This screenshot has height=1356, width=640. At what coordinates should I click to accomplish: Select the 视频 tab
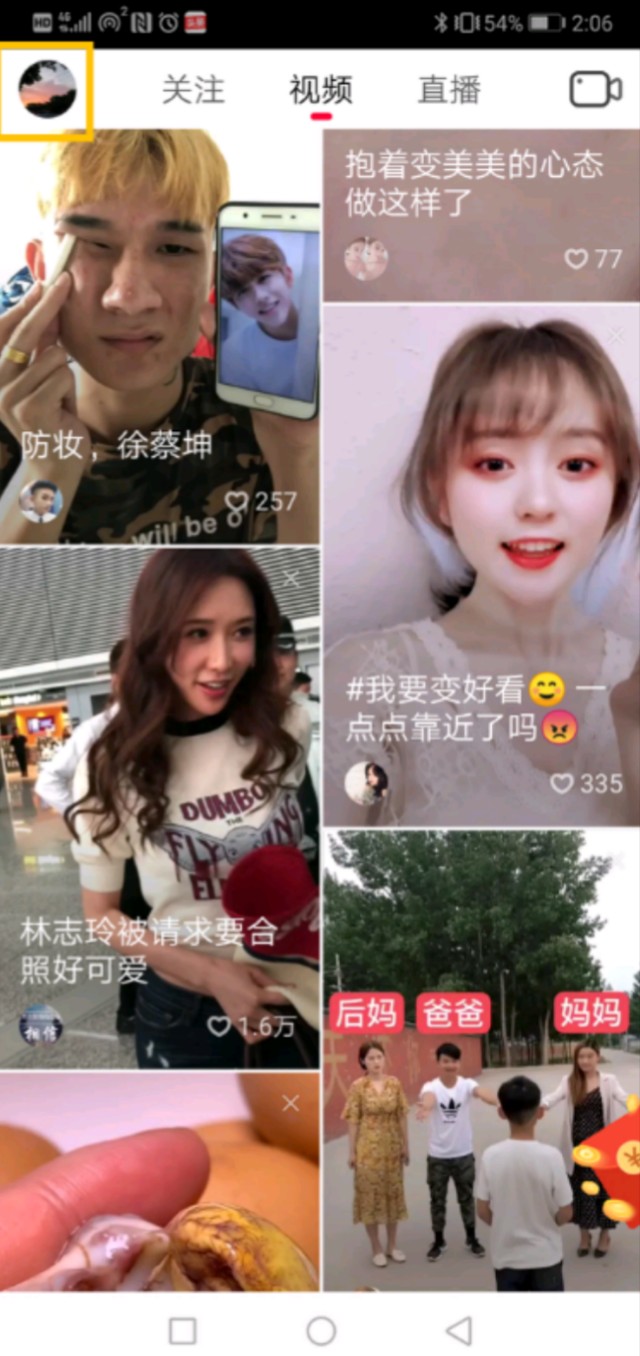321,90
